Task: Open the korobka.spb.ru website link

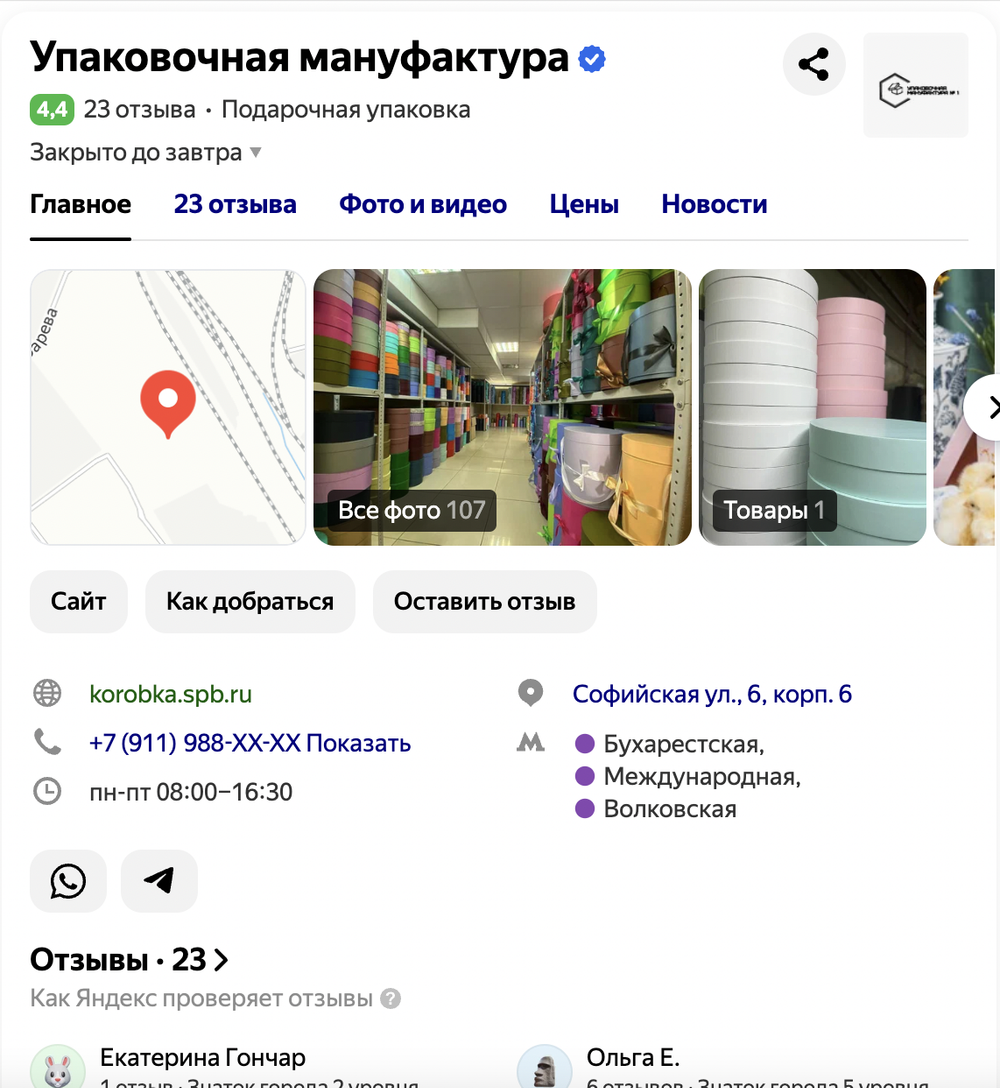Action: pyautogui.click(x=171, y=694)
